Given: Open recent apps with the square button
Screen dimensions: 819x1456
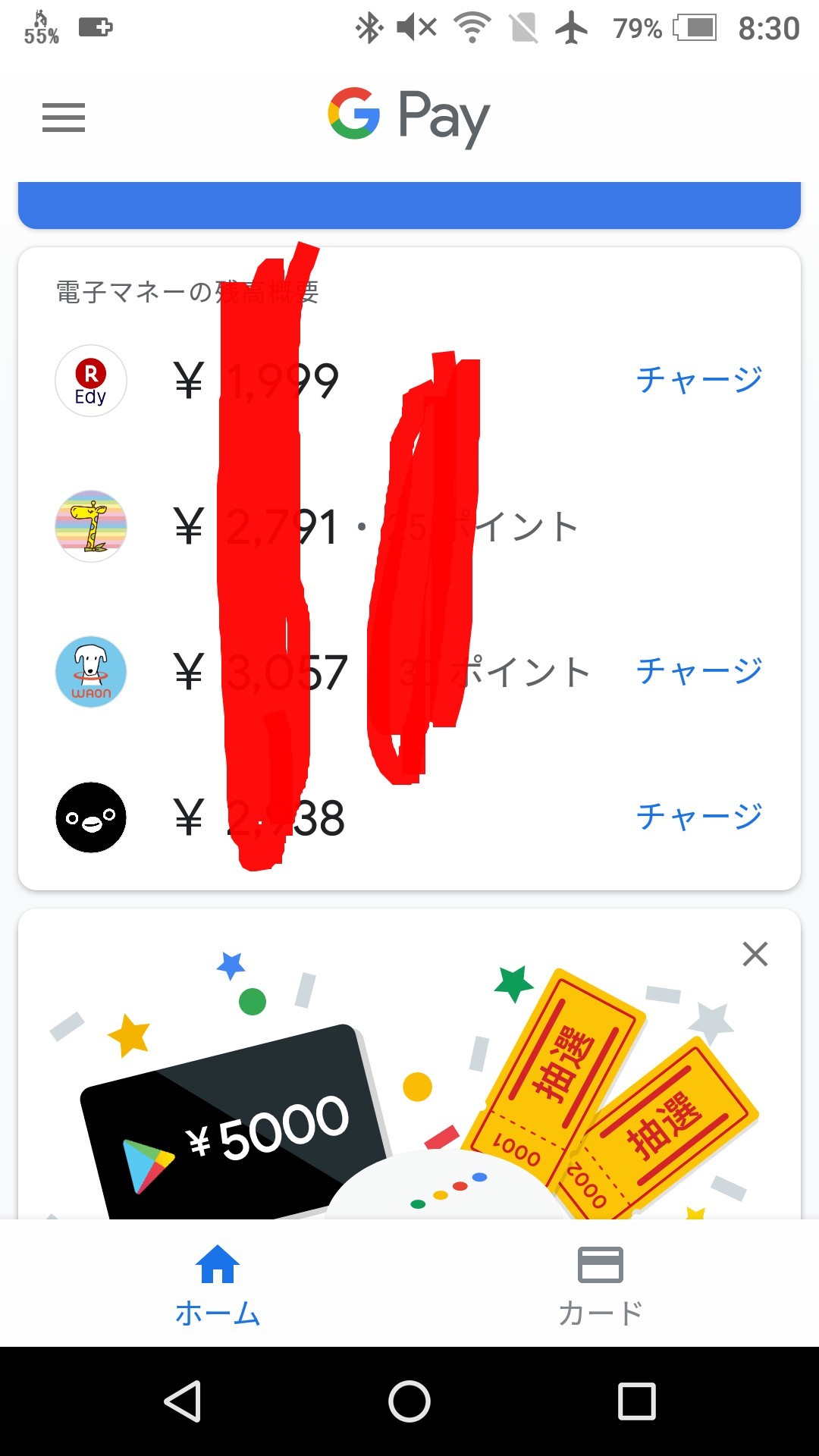Looking at the screenshot, I should tap(637, 1401).
